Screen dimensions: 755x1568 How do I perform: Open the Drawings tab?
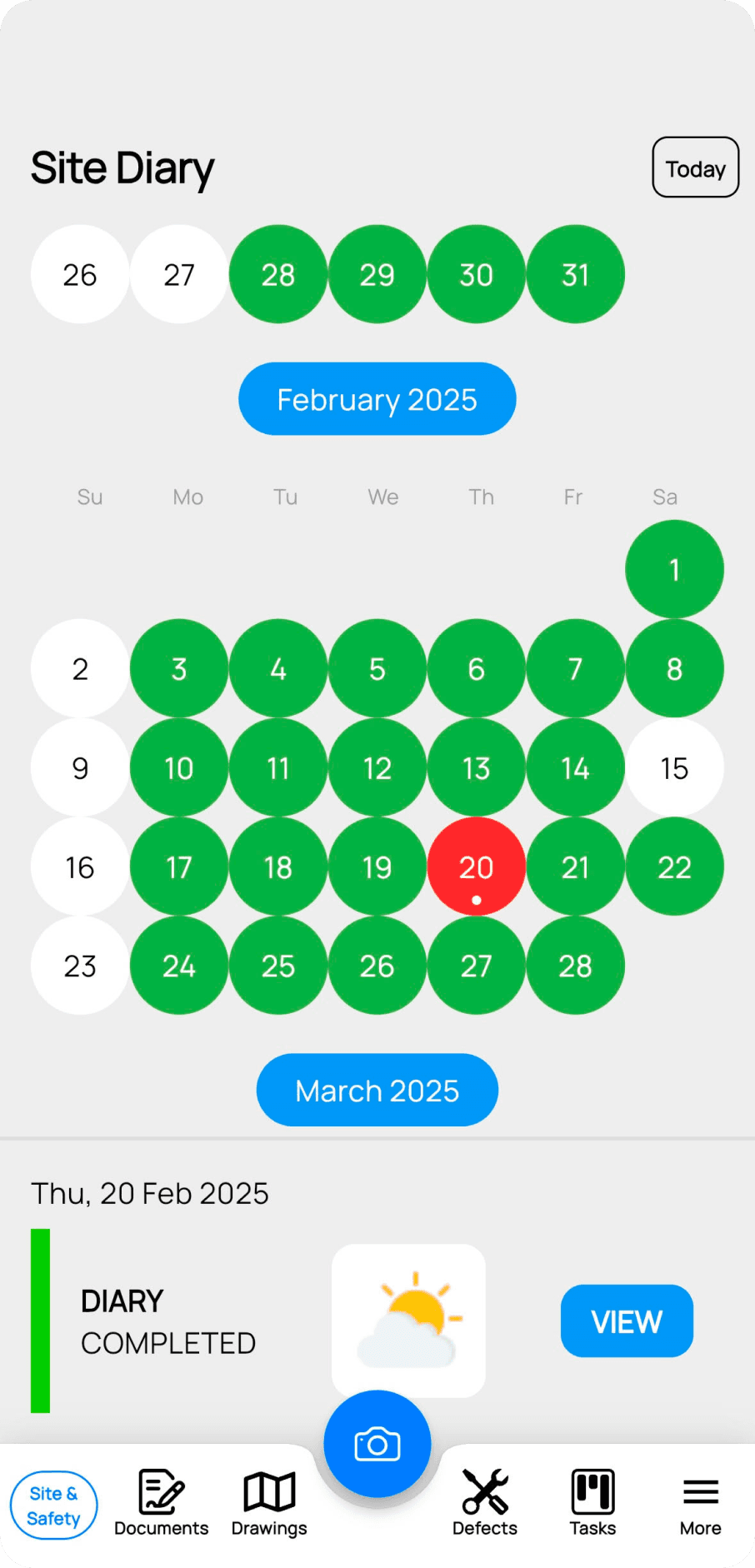coord(269,1503)
